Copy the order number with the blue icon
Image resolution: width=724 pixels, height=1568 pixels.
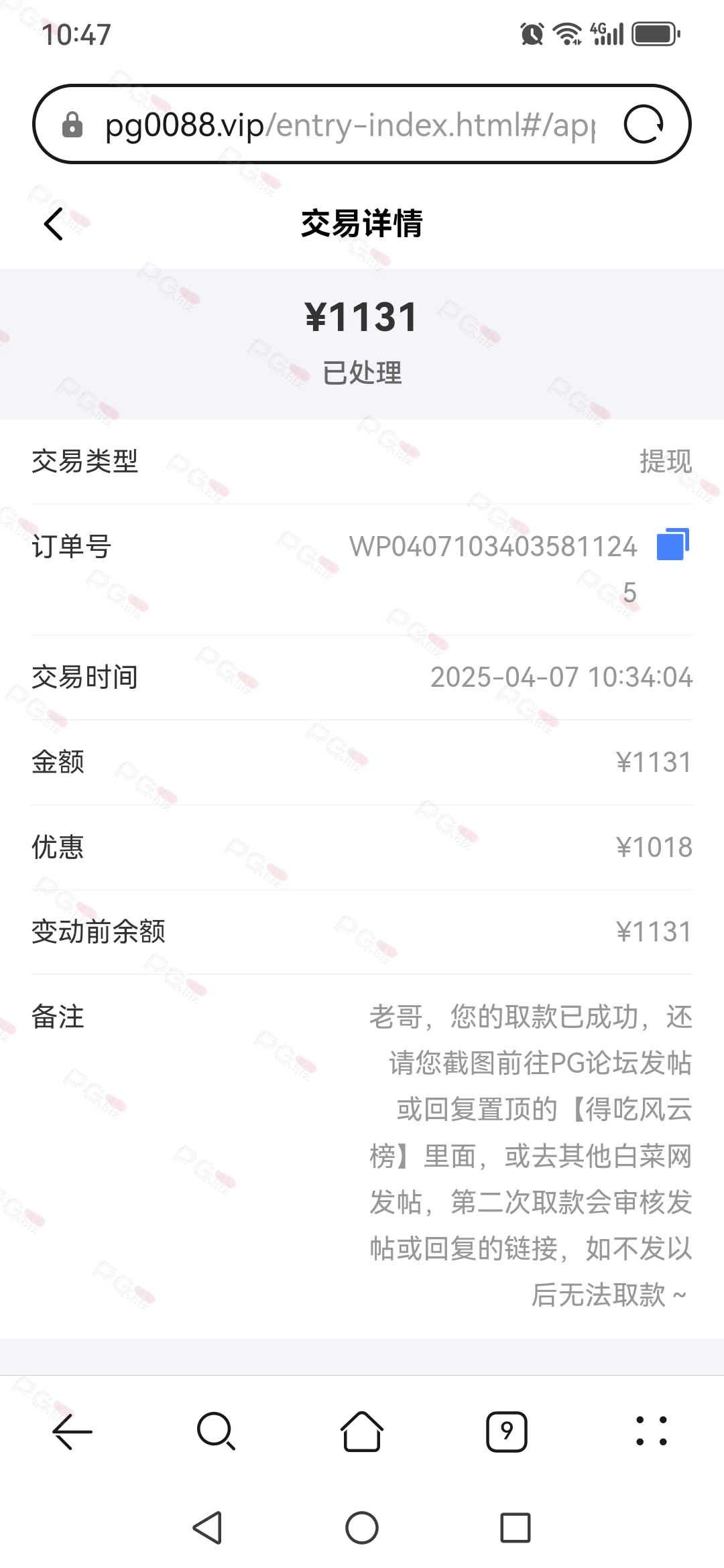[x=673, y=544]
